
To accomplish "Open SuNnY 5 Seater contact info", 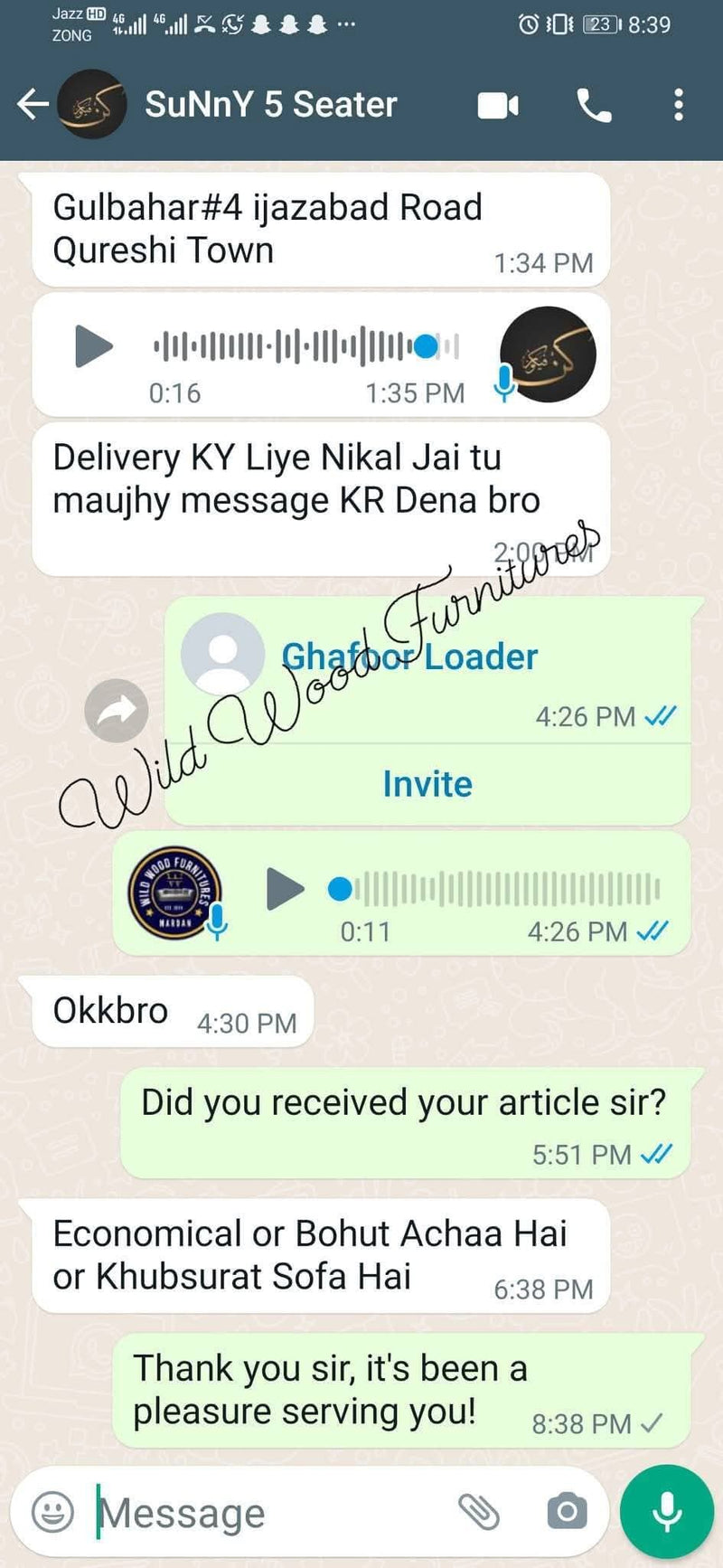I will point(270,104).
